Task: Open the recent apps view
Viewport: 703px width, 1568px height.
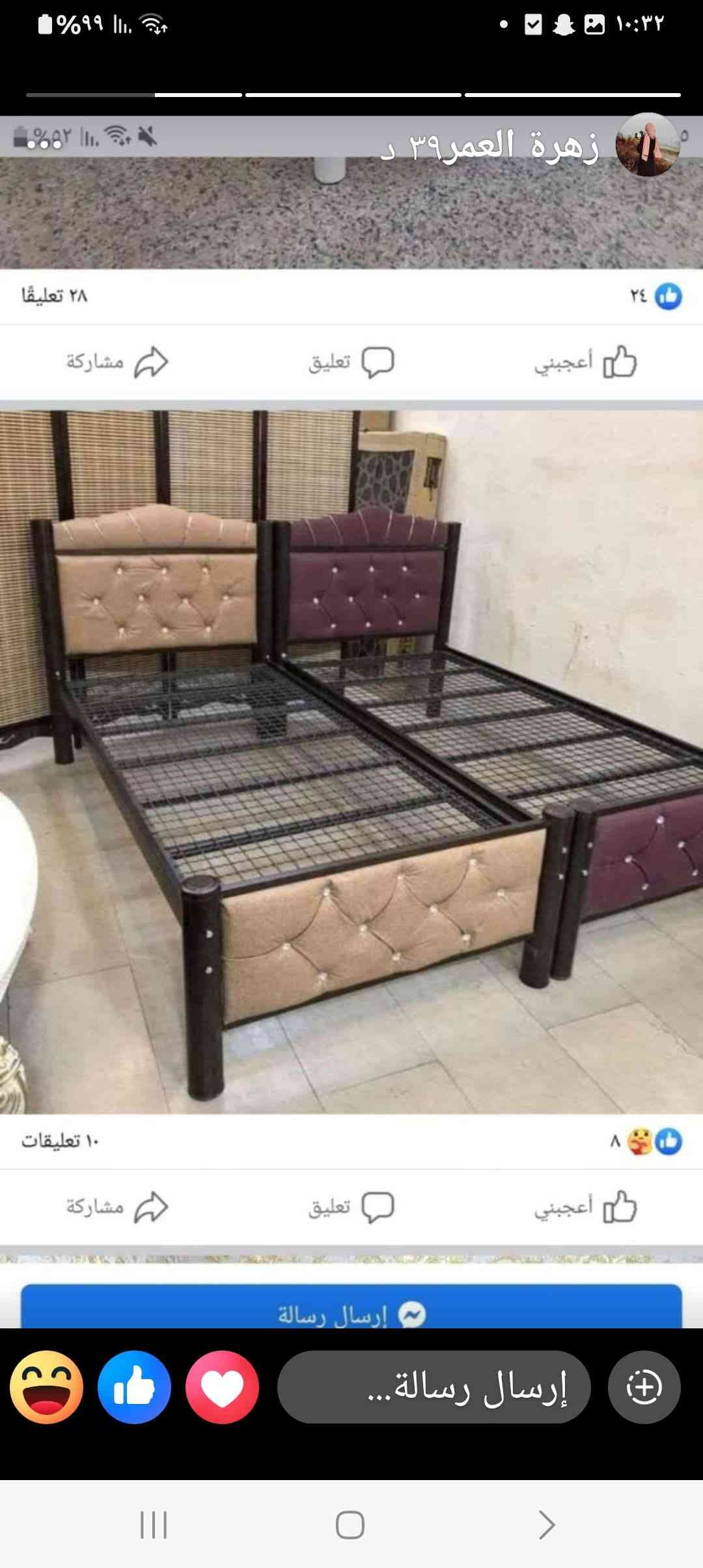Action: [154, 1524]
